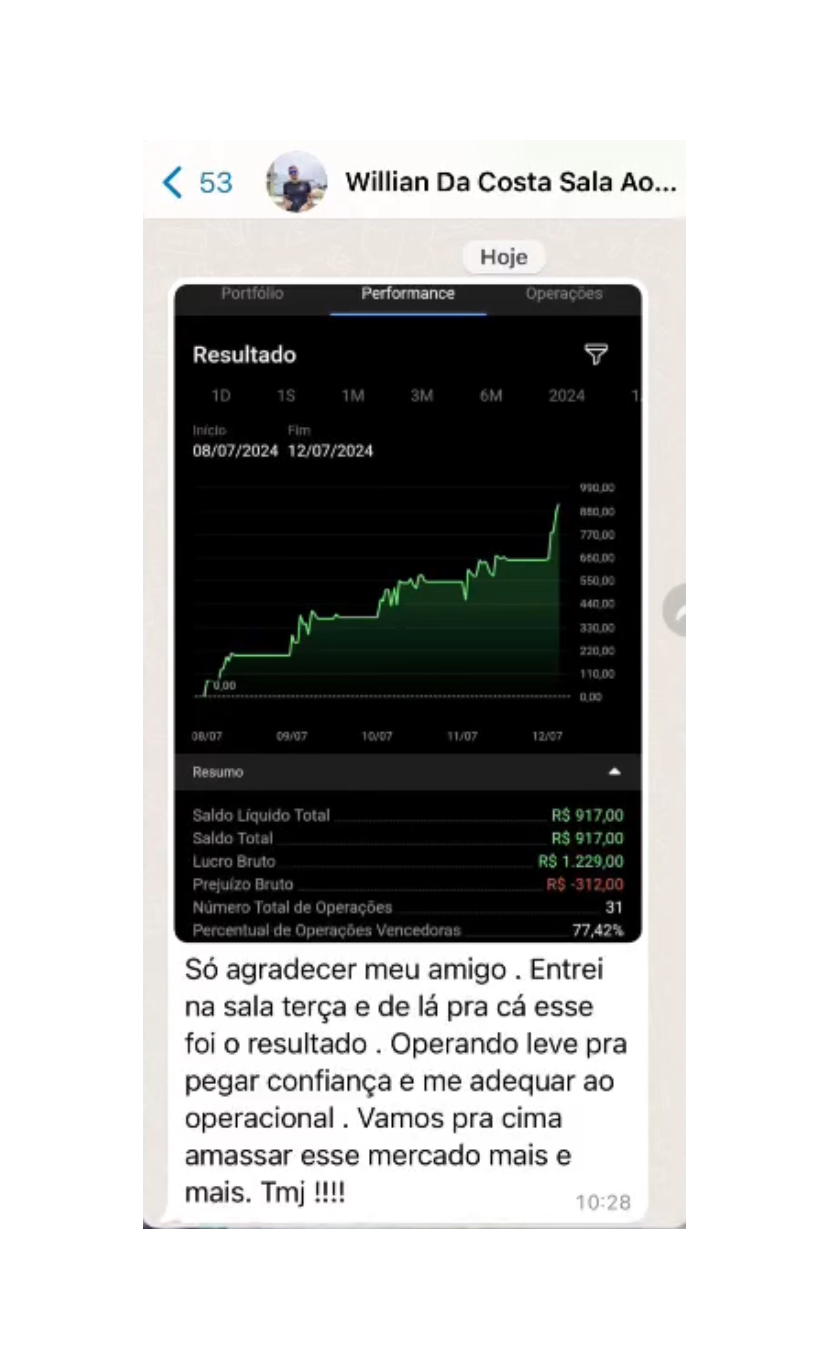Open Willian Da Costa chat info
The width and height of the screenshot is (830, 1370).
click(x=510, y=183)
